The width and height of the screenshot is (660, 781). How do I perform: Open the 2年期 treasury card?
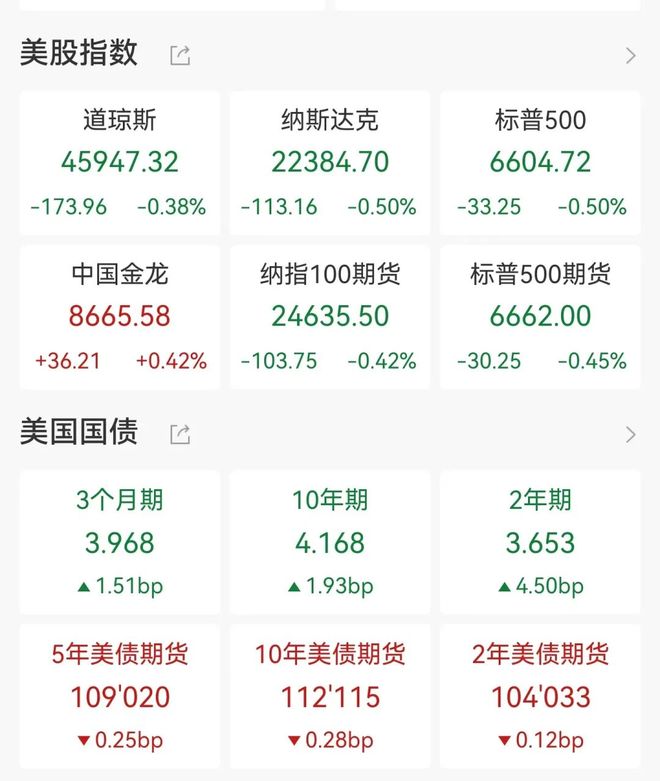tap(540, 542)
